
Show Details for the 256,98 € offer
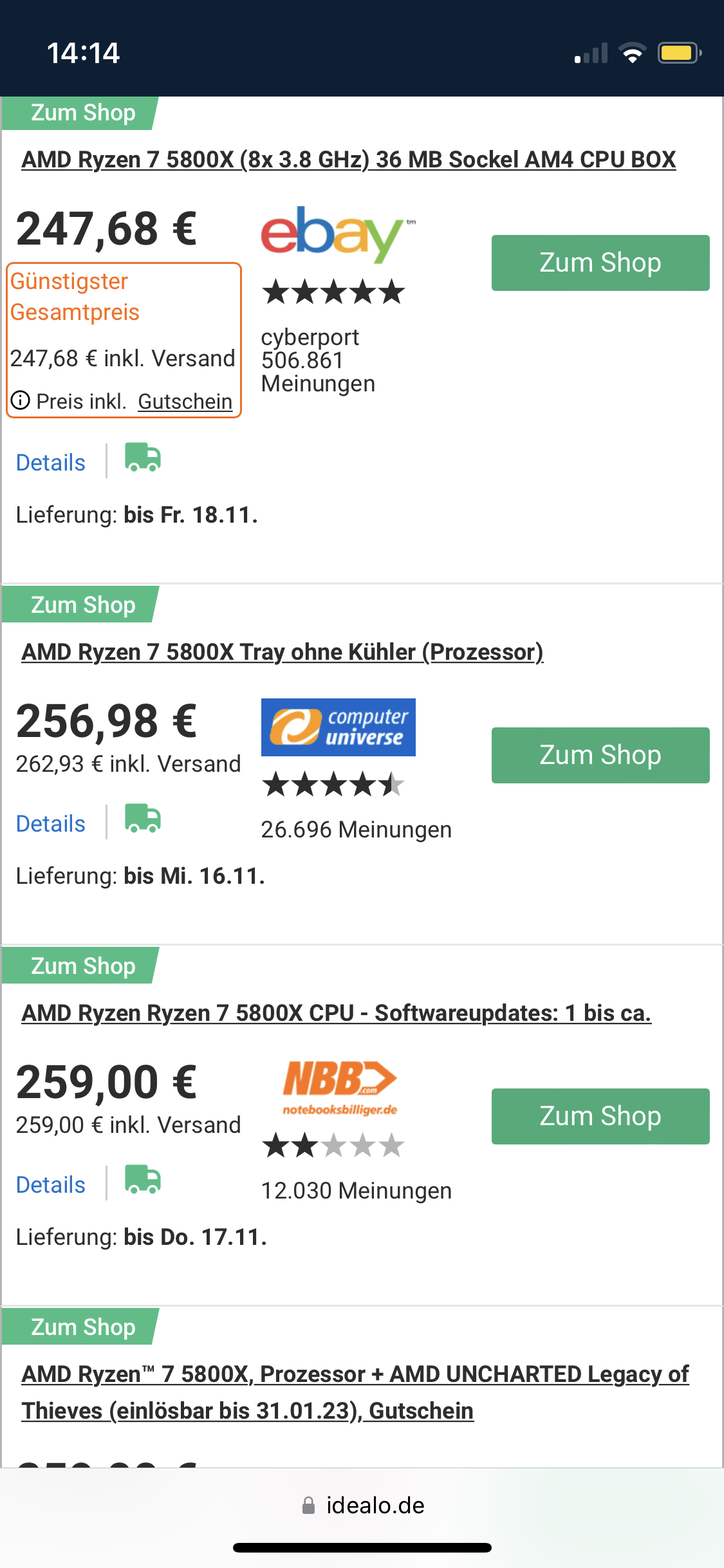50,824
